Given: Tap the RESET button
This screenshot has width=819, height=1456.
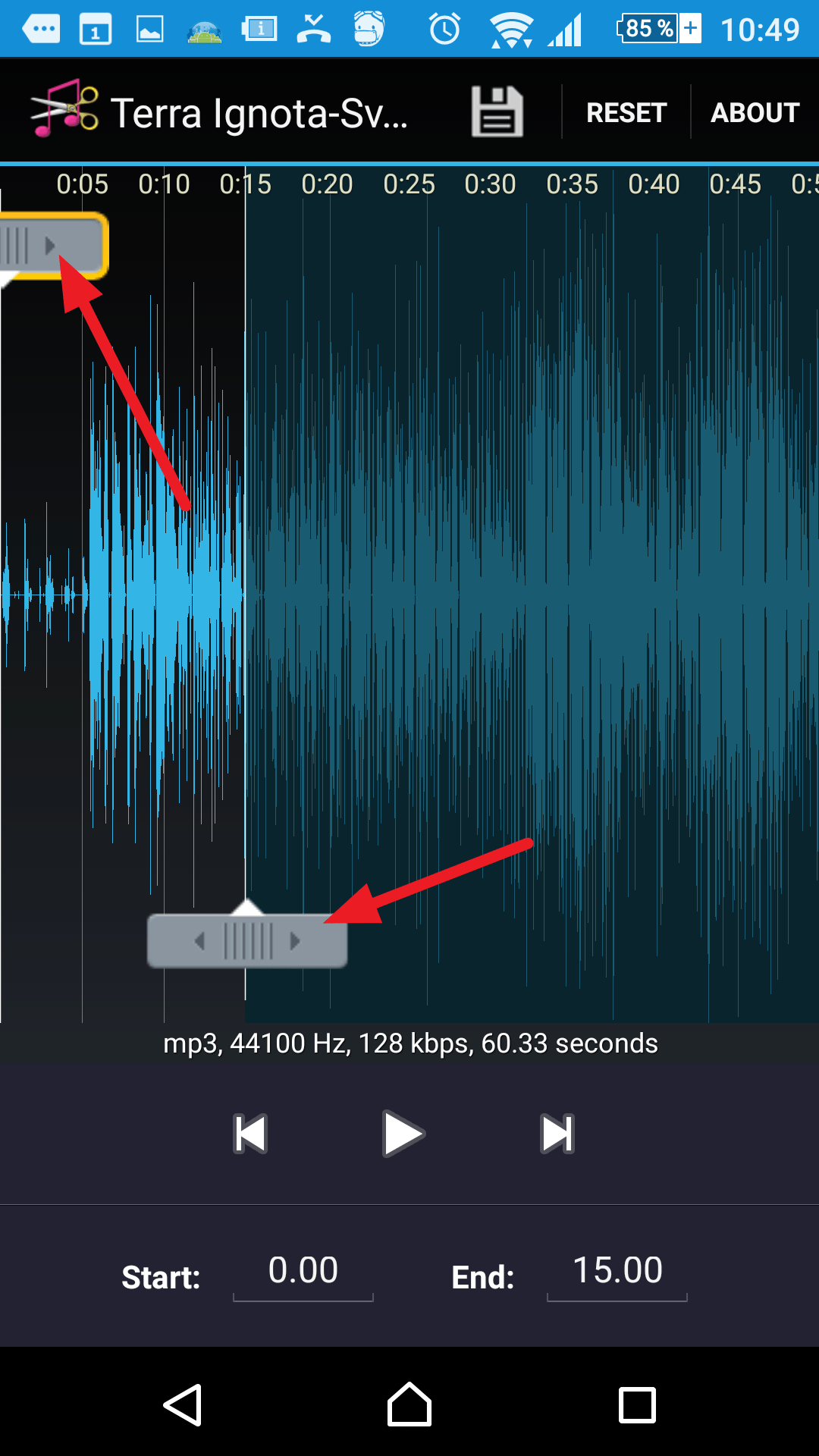Looking at the screenshot, I should pyautogui.click(x=626, y=113).
